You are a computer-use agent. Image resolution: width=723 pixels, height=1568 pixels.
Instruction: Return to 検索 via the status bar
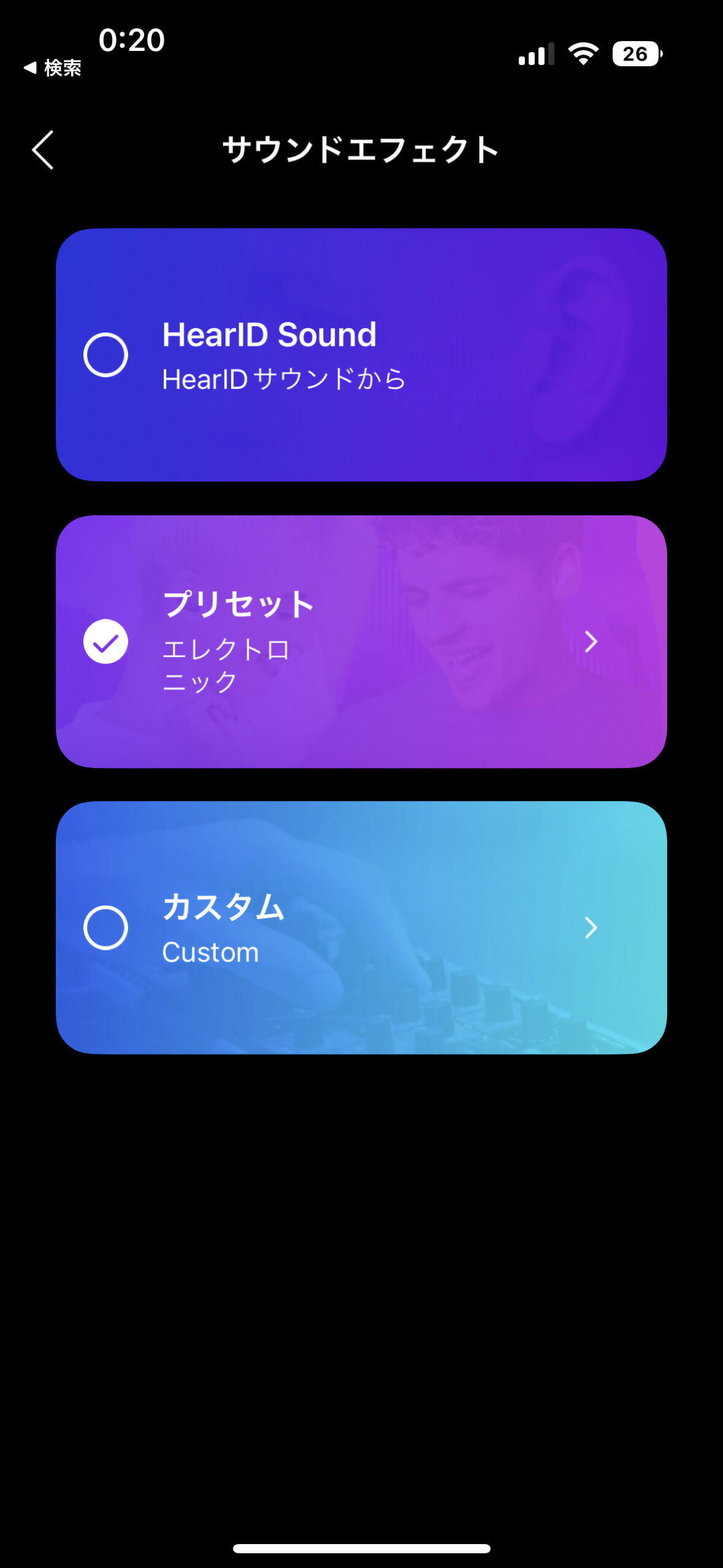click(53, 67)
